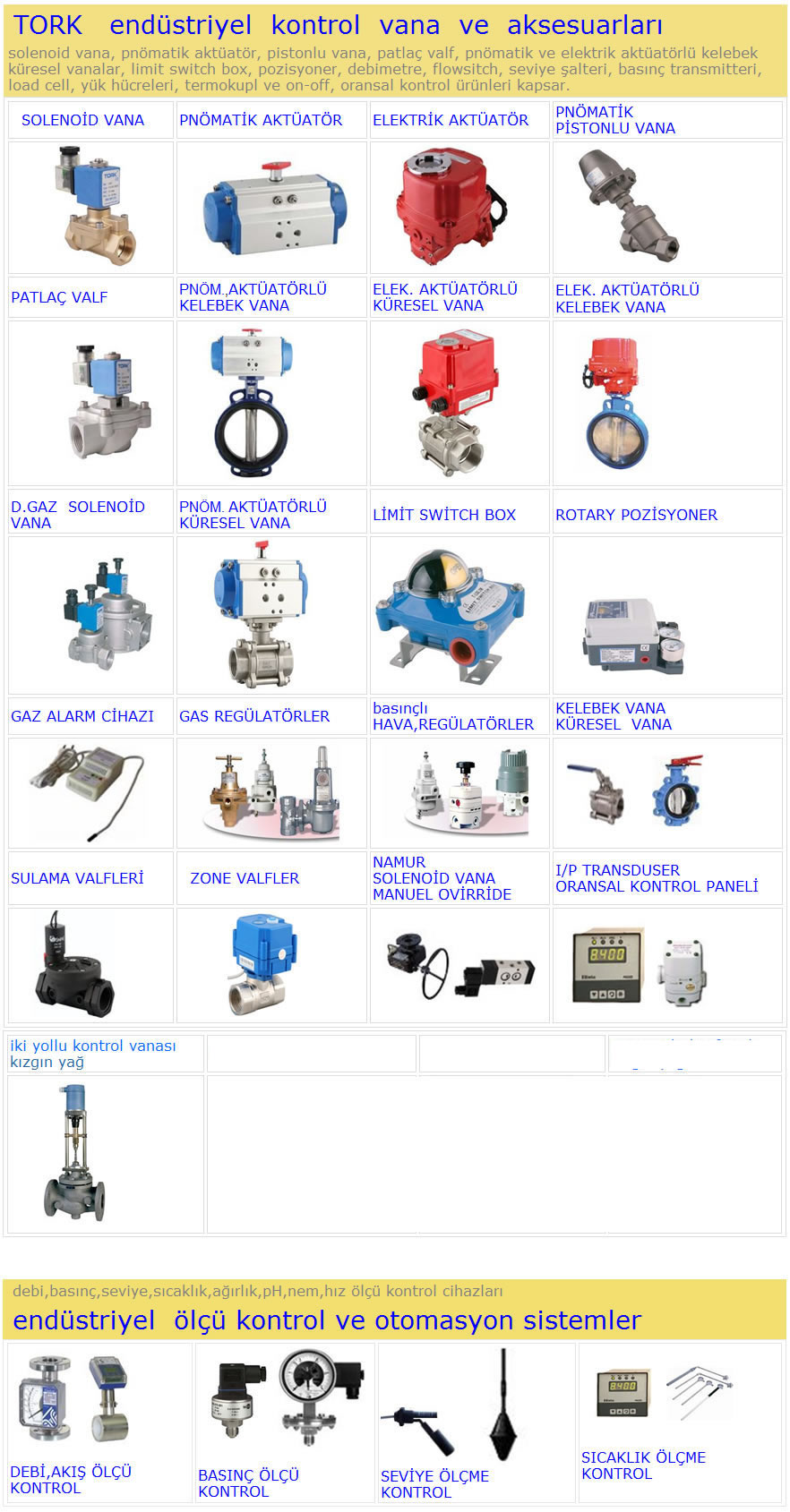Open the SOLENOİD VANA link

click(82, 120)
